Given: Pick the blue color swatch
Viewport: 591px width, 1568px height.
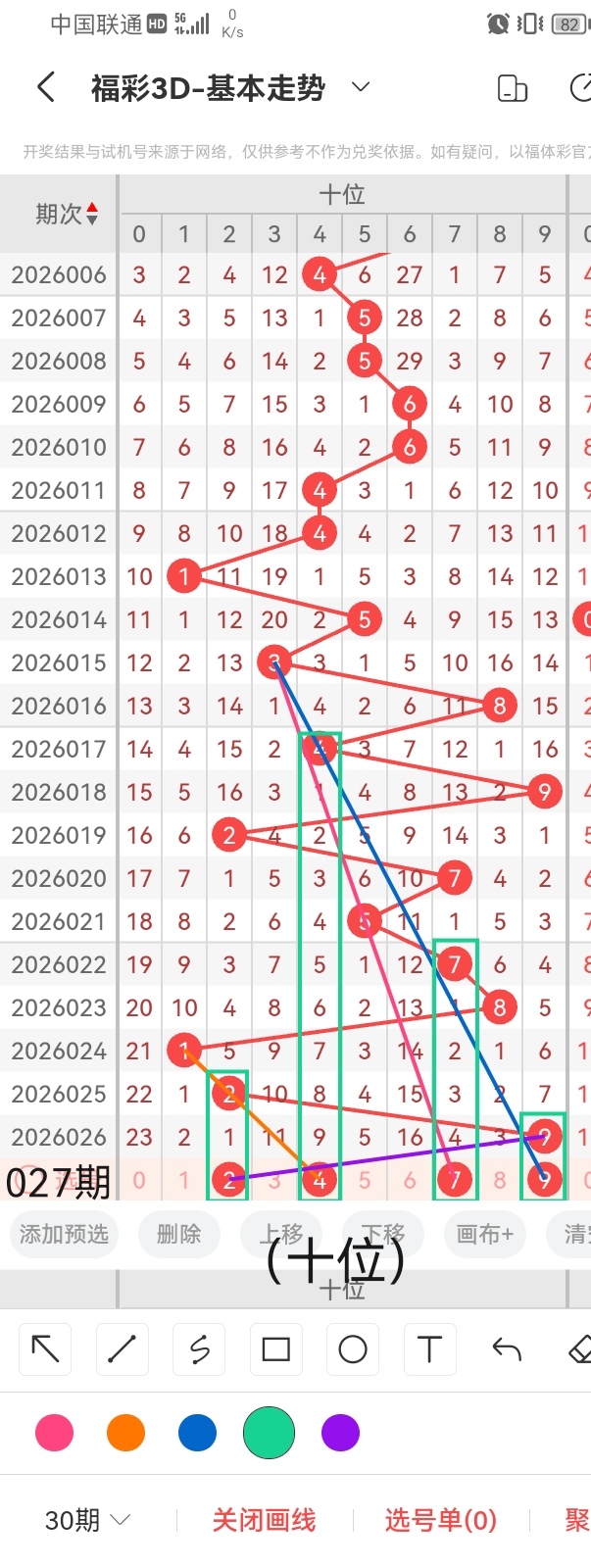Looking at the screenshot, I should pyautogui.click(x=197, y=1433).
